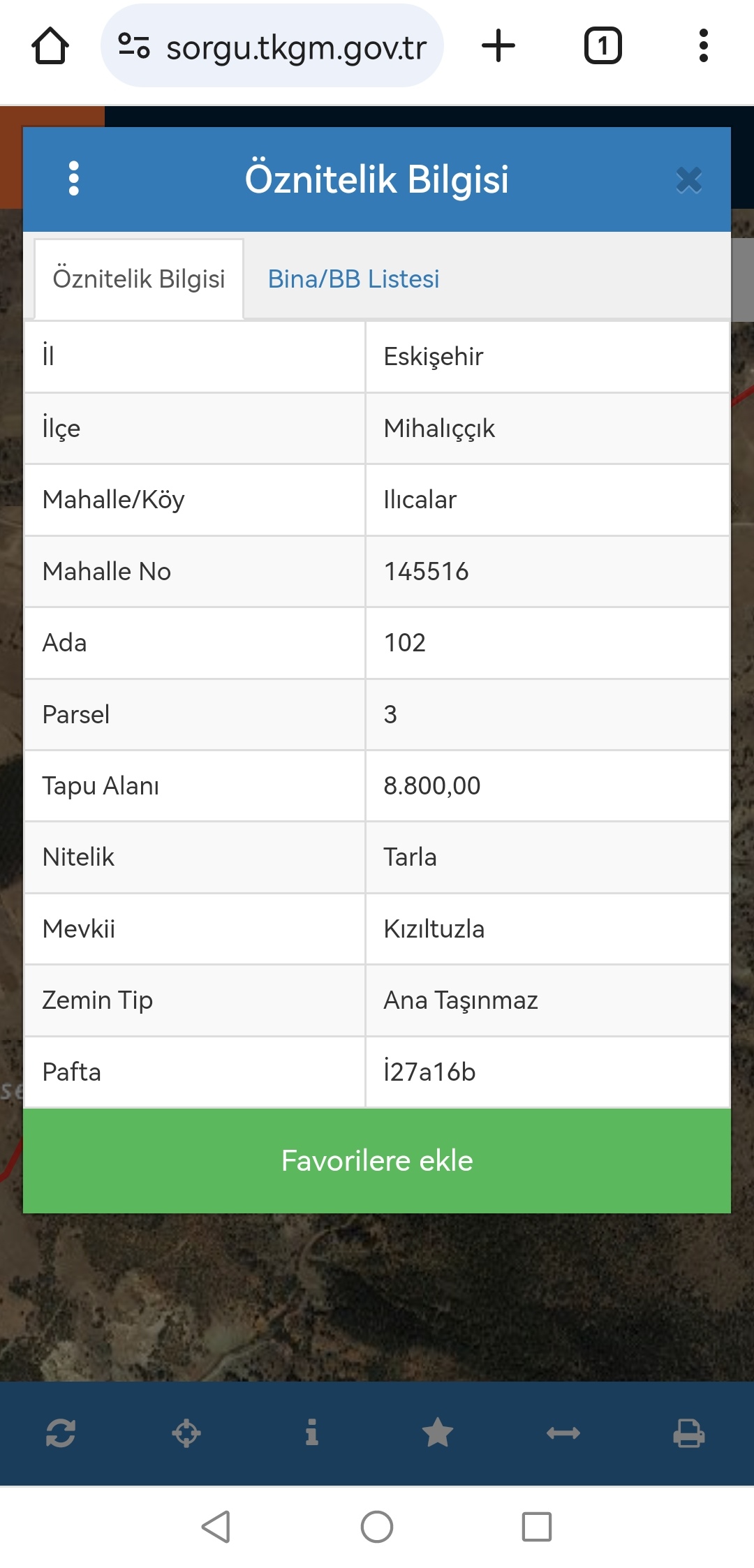Open the info icon in toolbar
Viewport: 754px width, 1568px height.
[312, 1433]
